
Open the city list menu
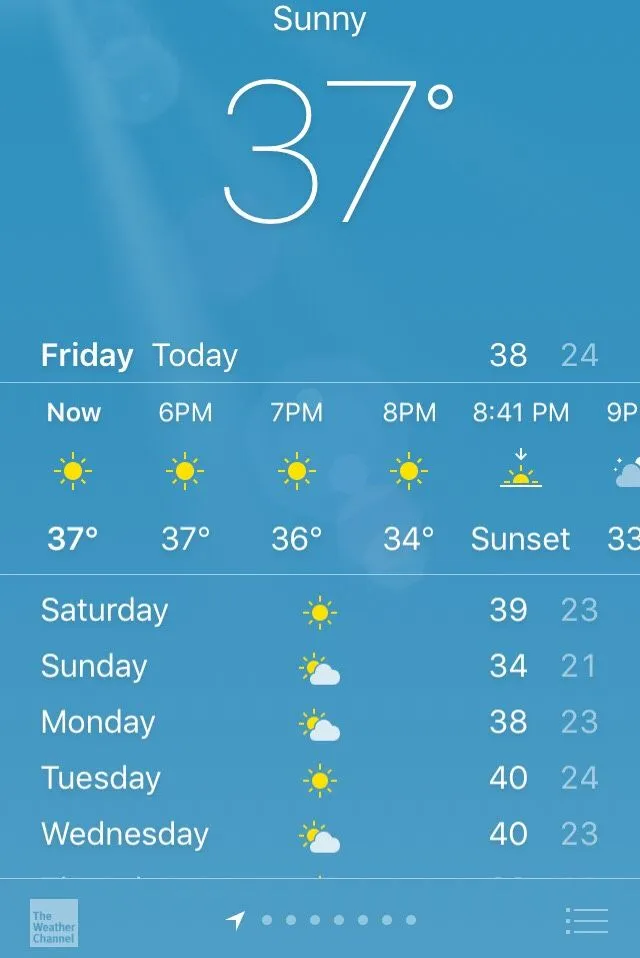pyautogui.click(x=587, y=920)
